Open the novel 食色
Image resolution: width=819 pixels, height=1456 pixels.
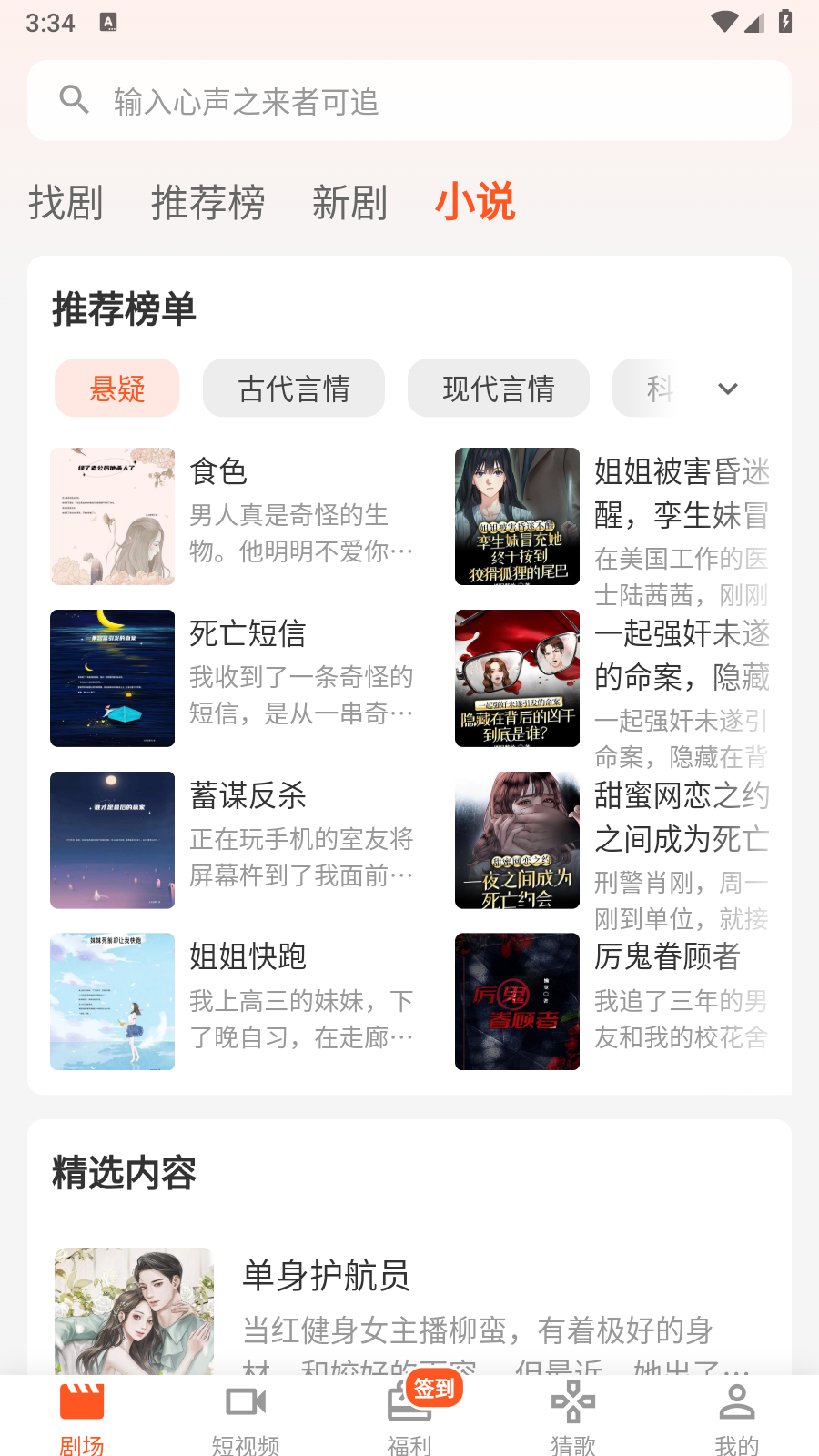pyautogui.click(x=235, y=516)
